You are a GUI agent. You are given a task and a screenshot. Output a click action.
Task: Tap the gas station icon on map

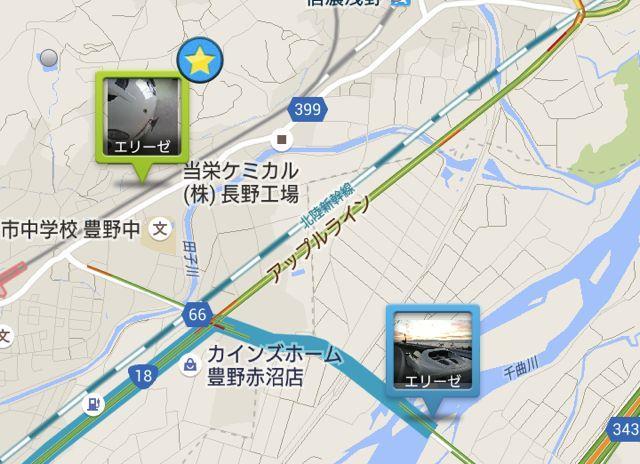[93, 406]
